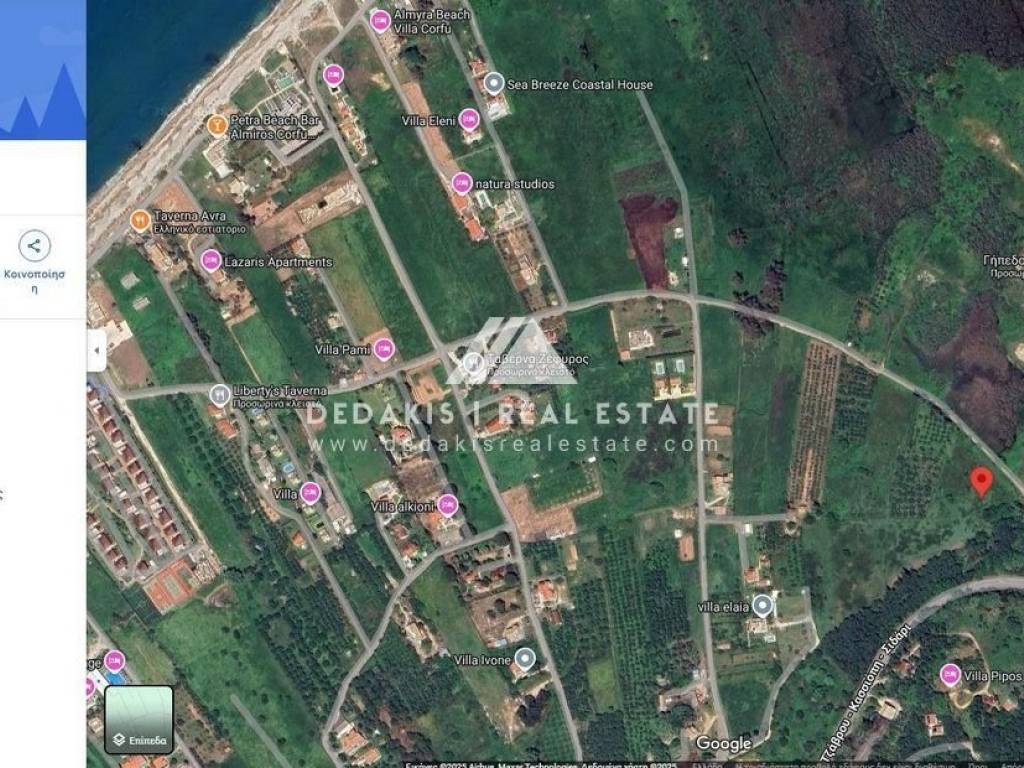Tap the Villa alkioni lodging pin
Screen dimensions: 1024x768
(447, 506)
